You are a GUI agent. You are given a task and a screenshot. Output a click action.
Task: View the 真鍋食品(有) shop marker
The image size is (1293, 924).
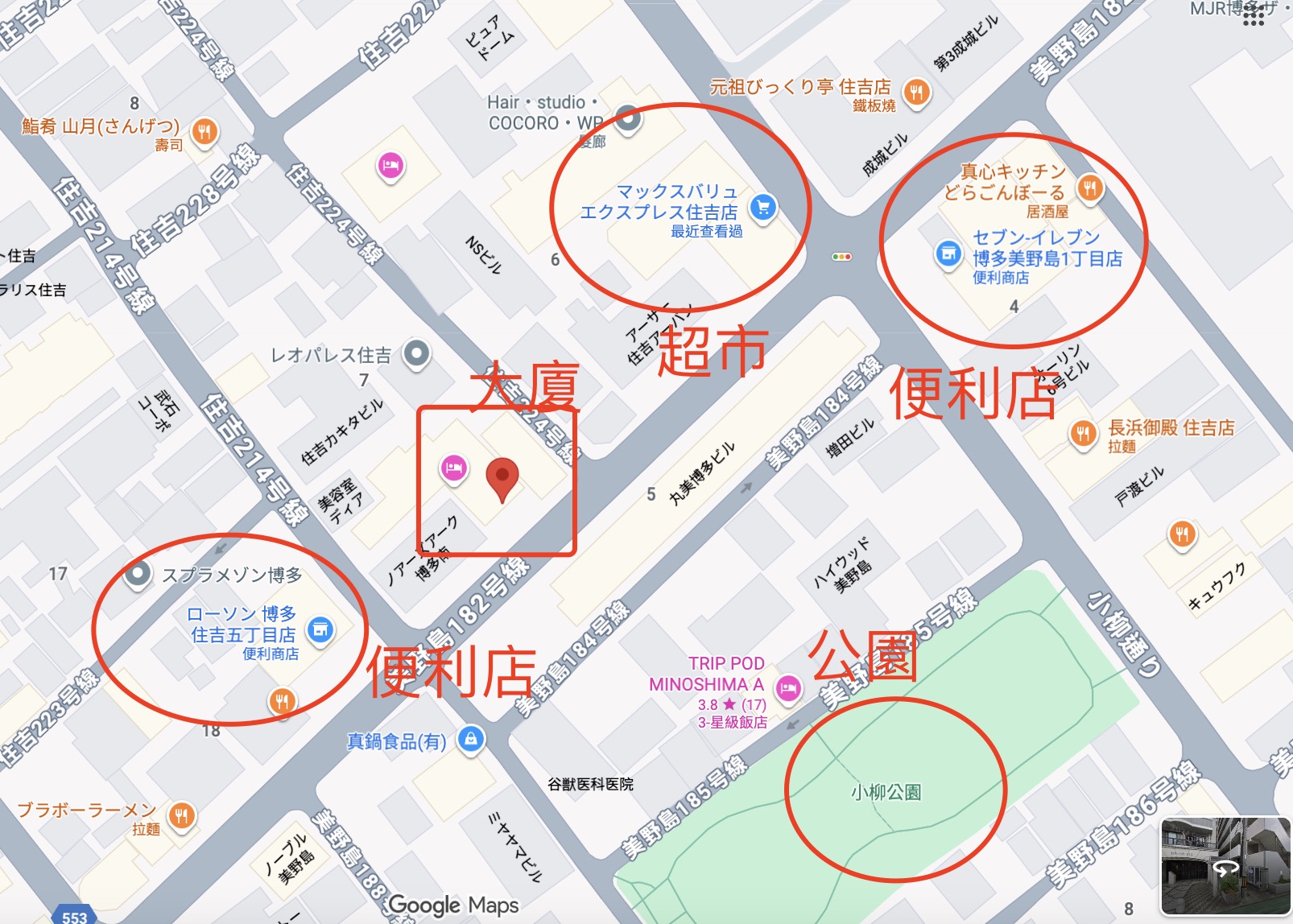click(x=471, y=739)
